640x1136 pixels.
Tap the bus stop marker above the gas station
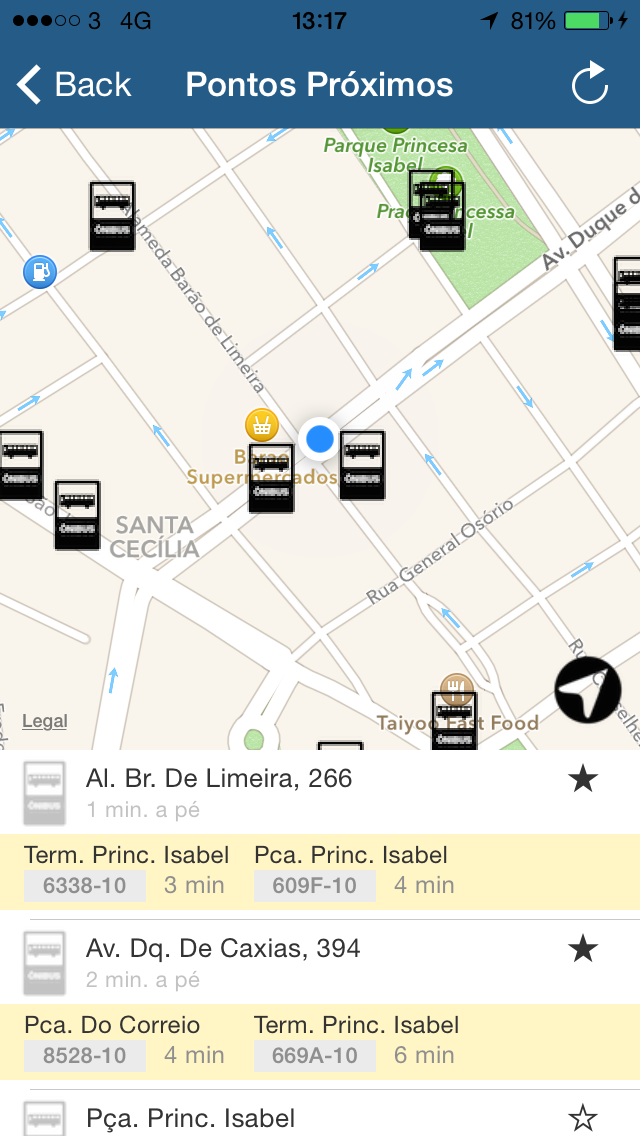coord(112,216)
